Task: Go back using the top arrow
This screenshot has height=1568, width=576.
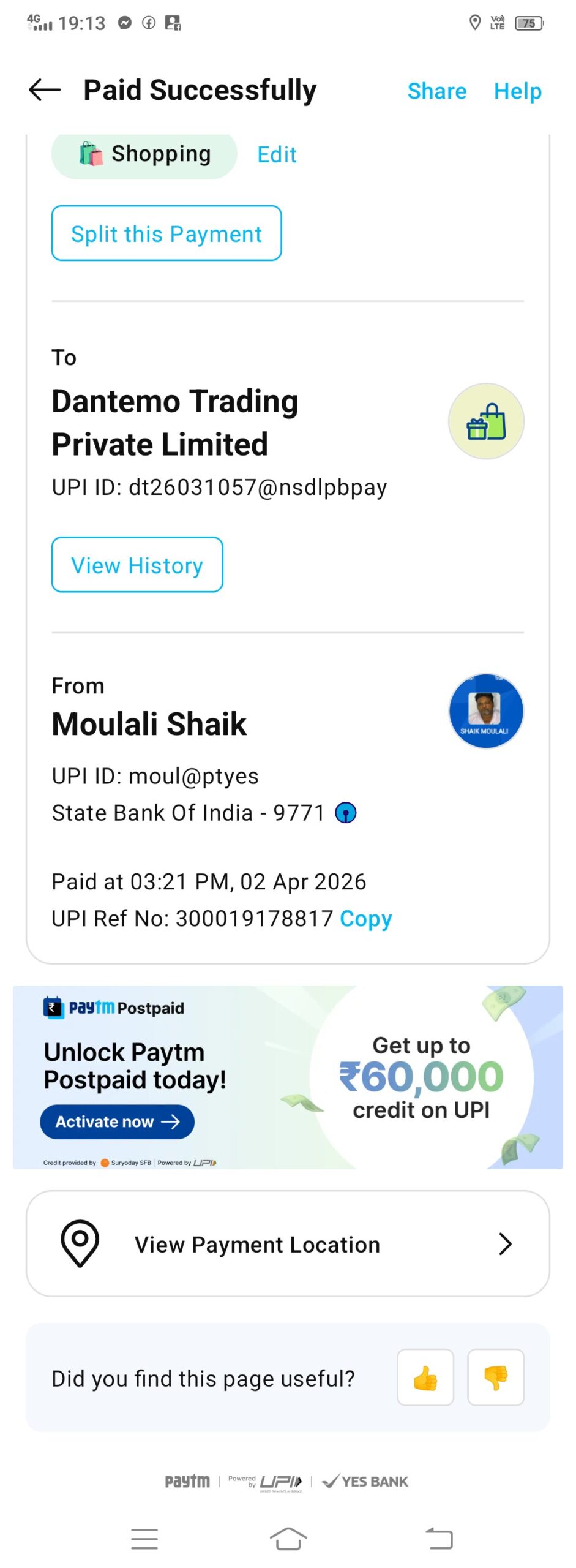Action: [45, 90]
